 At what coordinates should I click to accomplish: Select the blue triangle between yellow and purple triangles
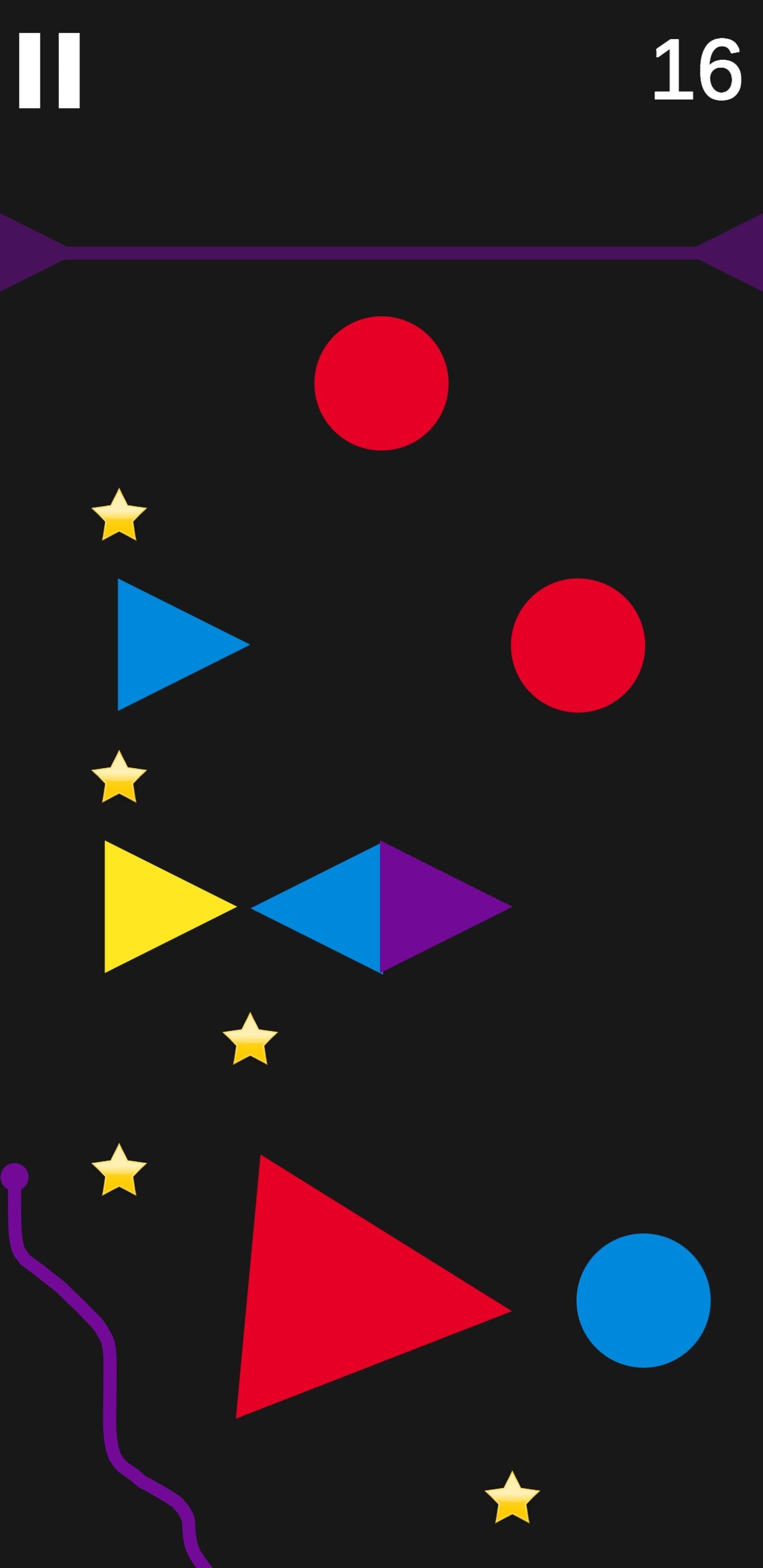point(338,907)
